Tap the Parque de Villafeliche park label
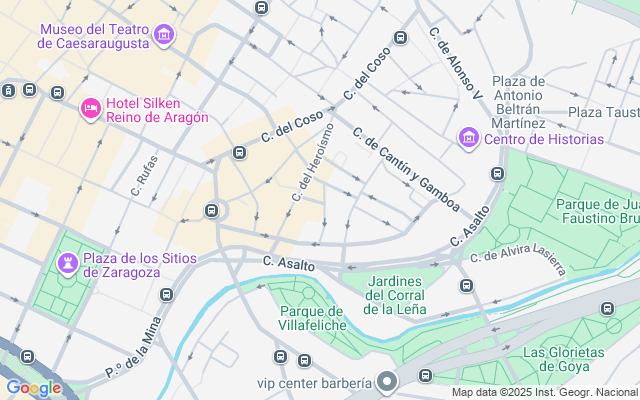640x400 pixels. tap(312, 318)
